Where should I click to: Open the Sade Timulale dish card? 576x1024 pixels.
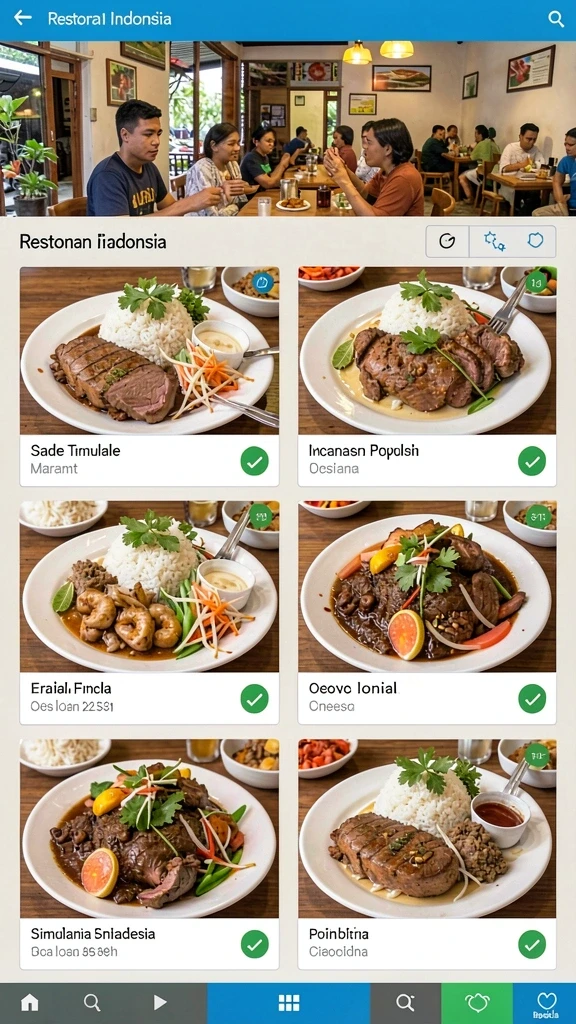(150, 376)
